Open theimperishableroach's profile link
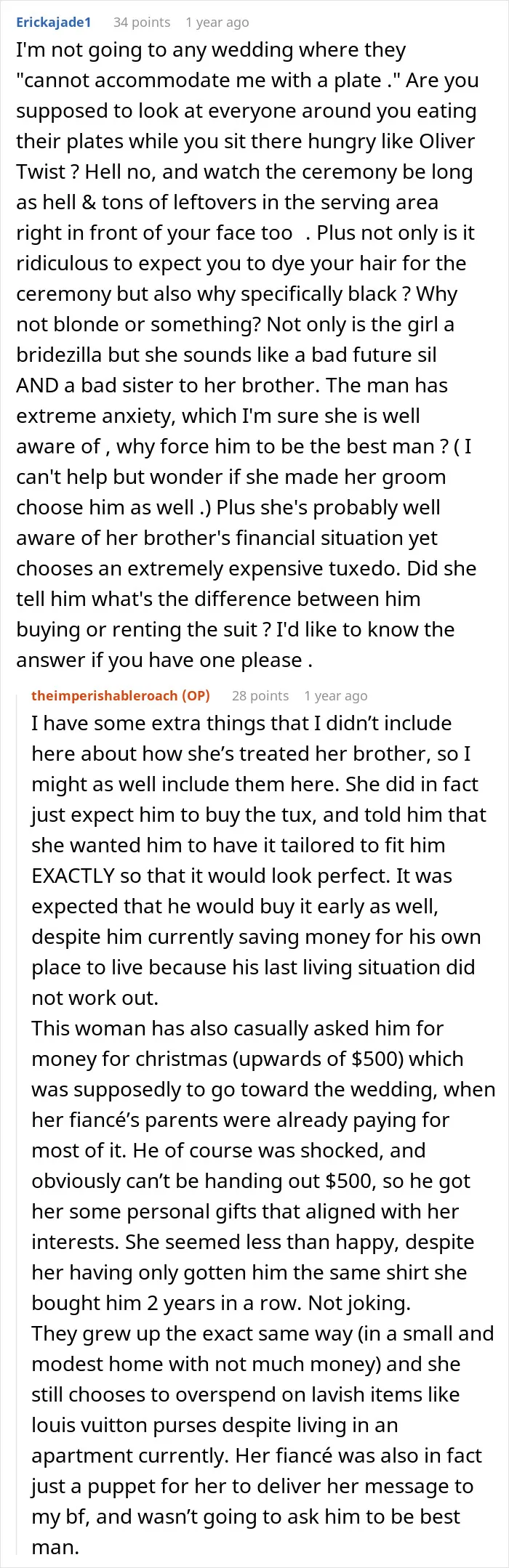The image size is (509, 1568). 121,695
